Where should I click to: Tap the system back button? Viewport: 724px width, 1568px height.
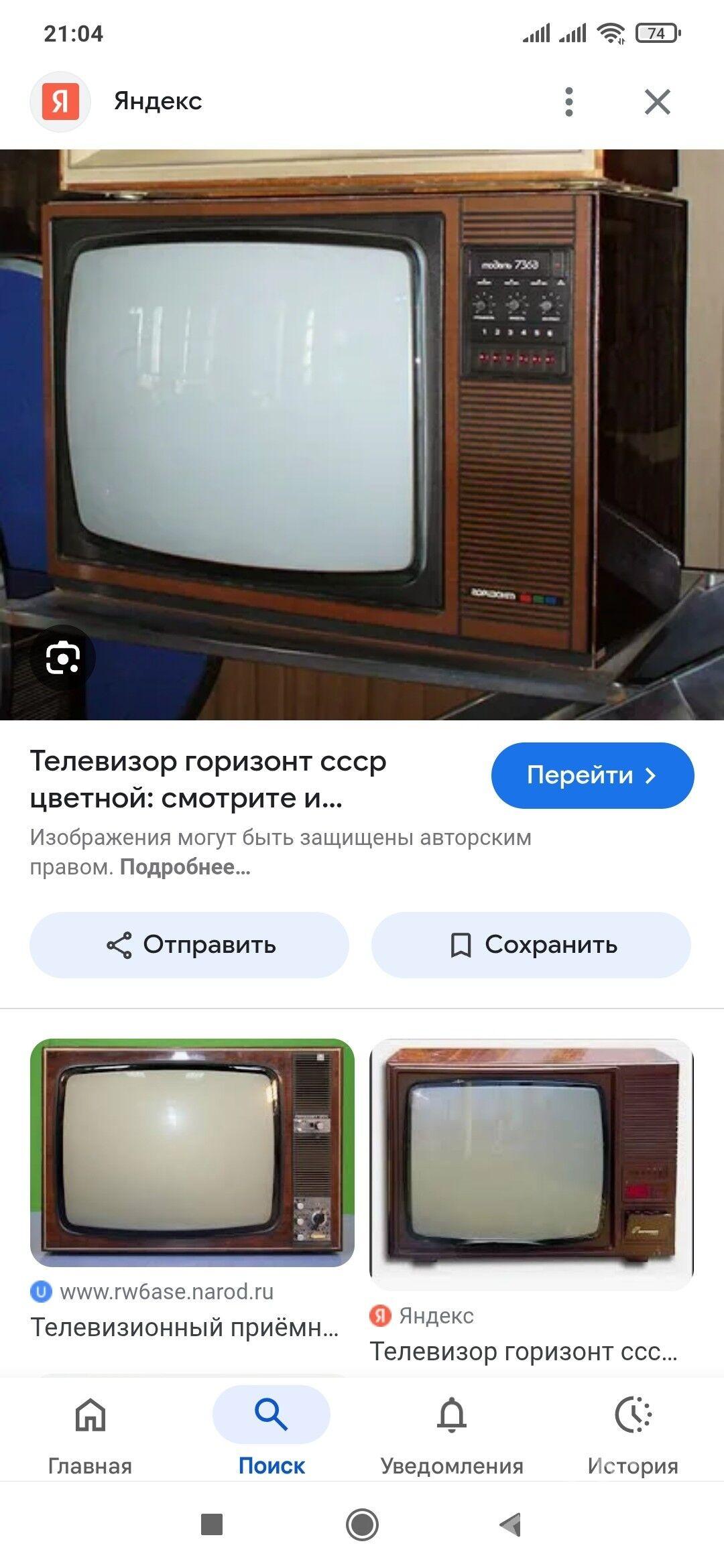[511, 1525]
